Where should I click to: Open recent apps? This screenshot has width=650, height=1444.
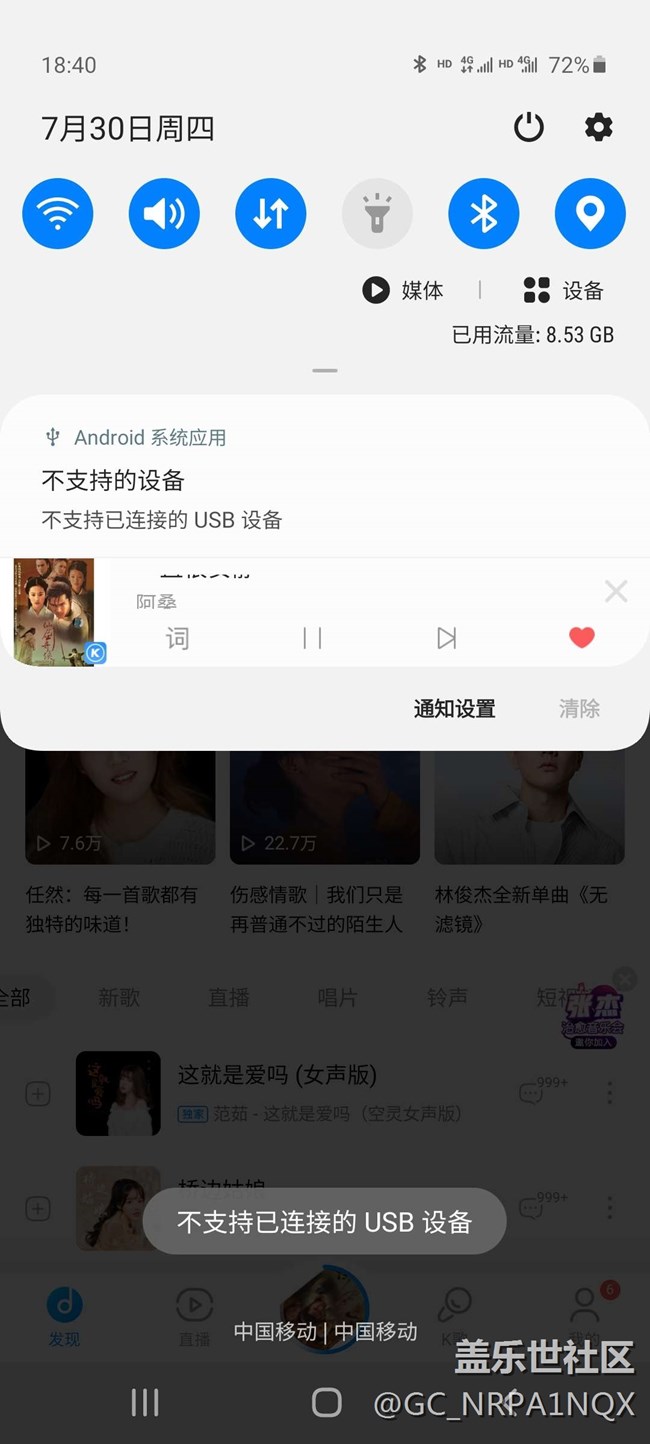[145, 1402]
